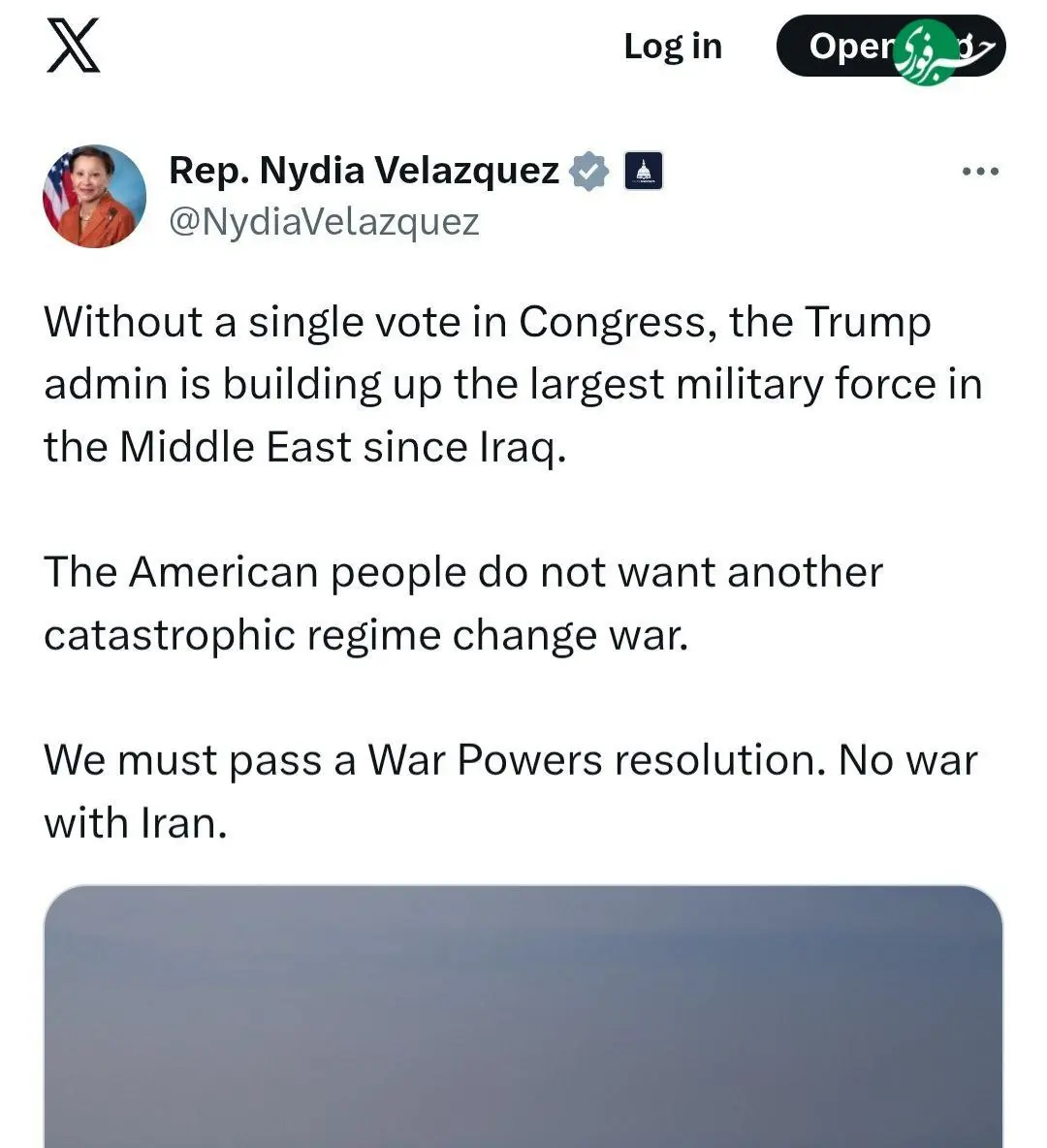Open the image attached to the post
1047x1148 pixels.
click(523, 1016)
